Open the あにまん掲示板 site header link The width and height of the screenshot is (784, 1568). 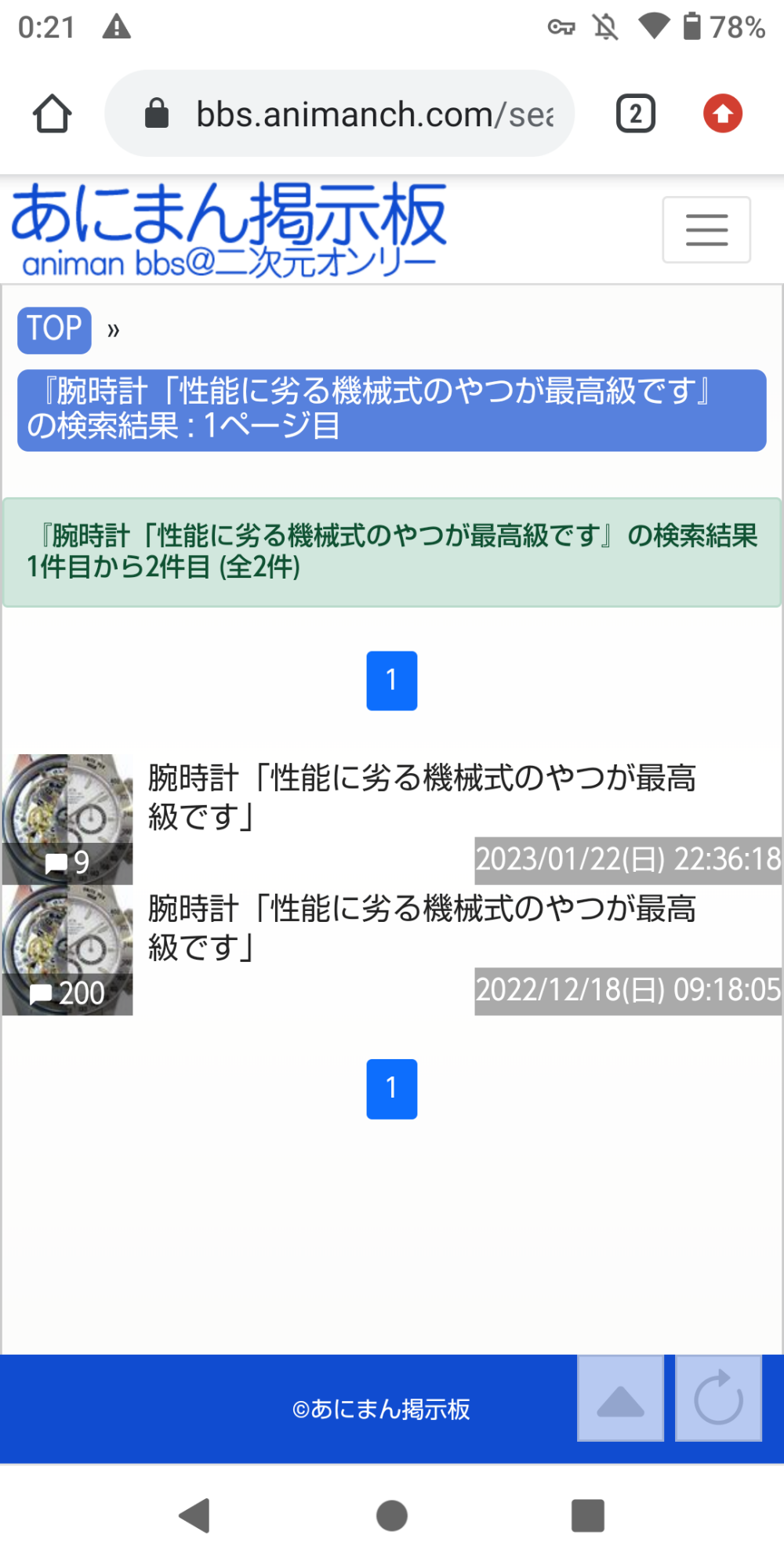[227, 230]
